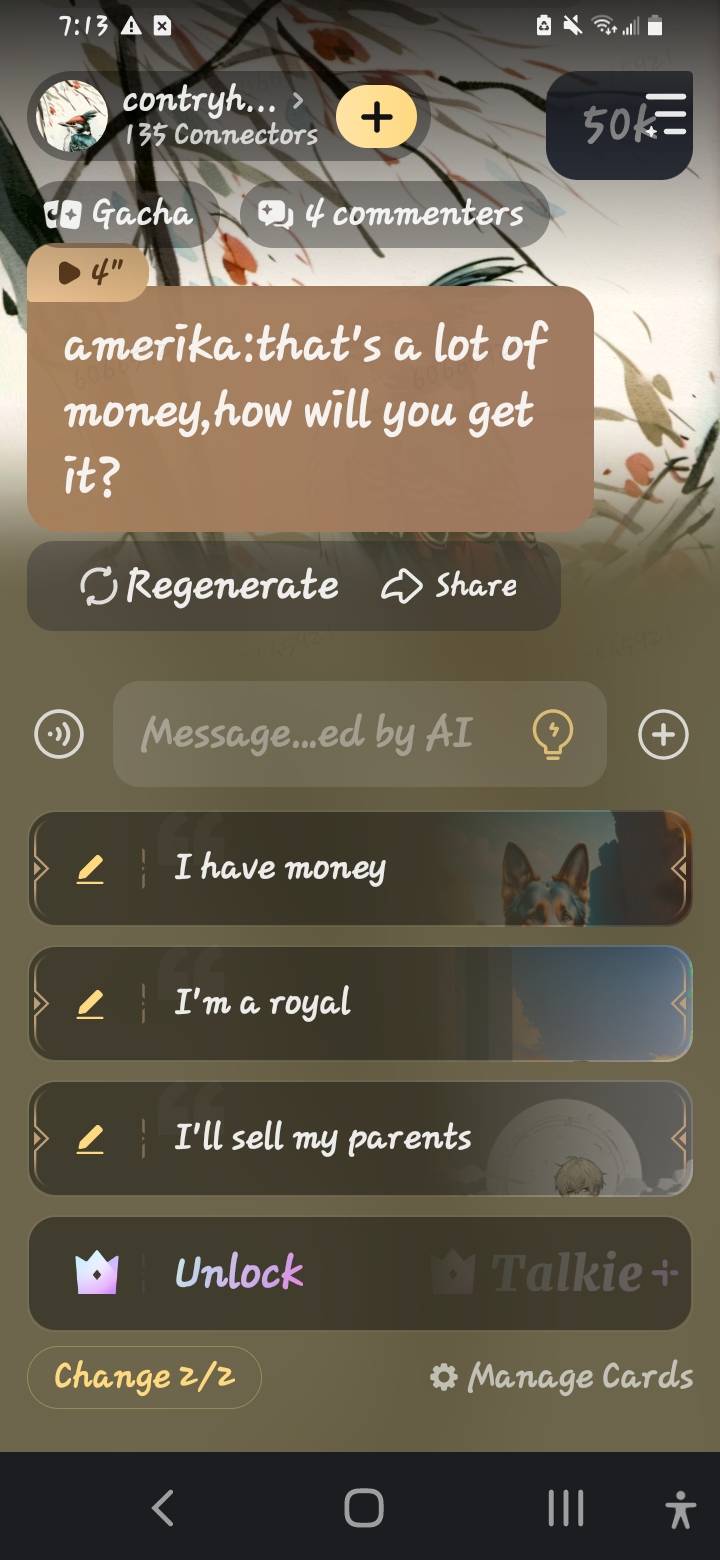
Task: Open Manage Cards settings
Action: click(x=561, y=1377)
